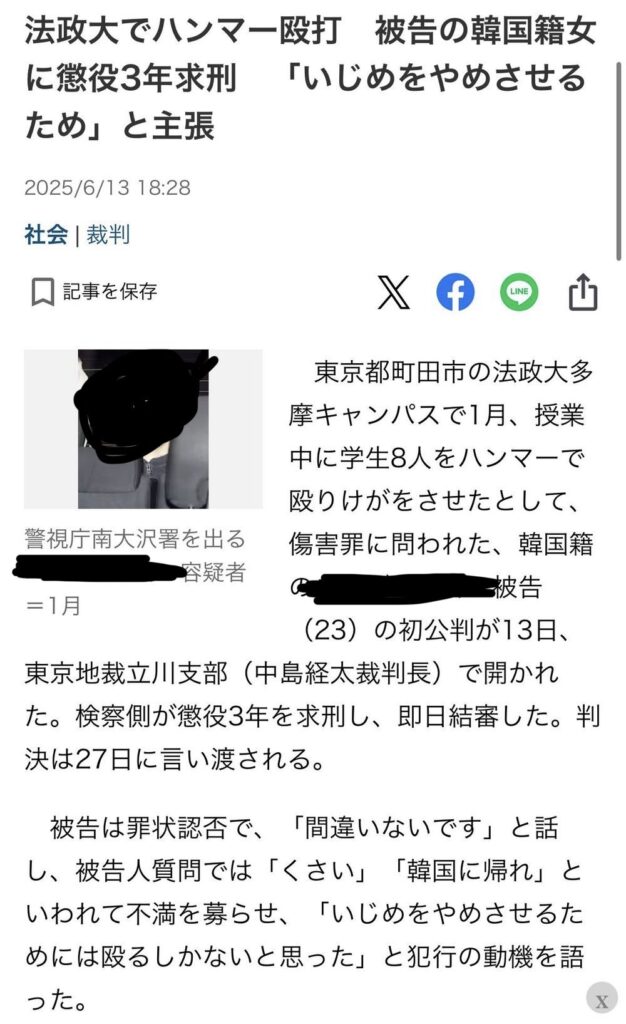Image resolution: width=626 pixels, height=1024 pixels.
Task: Enlarge the article photo thumbnail
Action: [143, 429]
